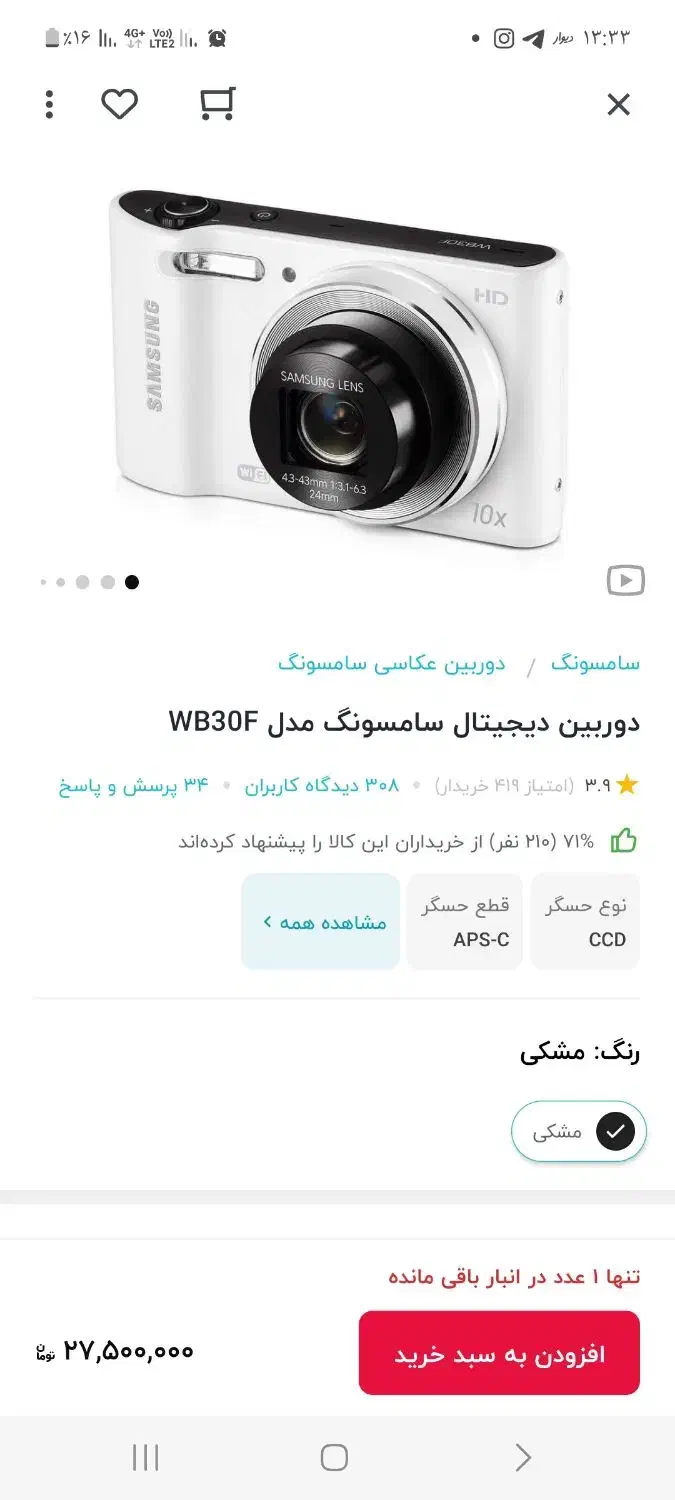Go back with the system back button

coord(522,1458)
